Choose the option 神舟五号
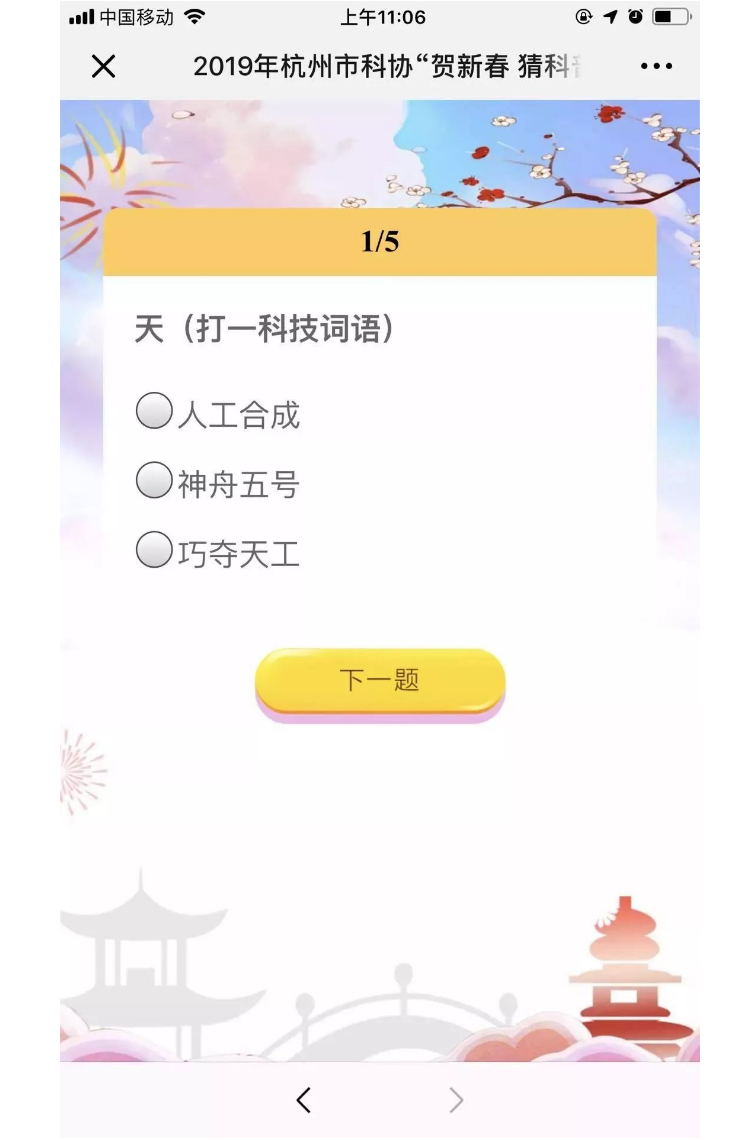 154,481
